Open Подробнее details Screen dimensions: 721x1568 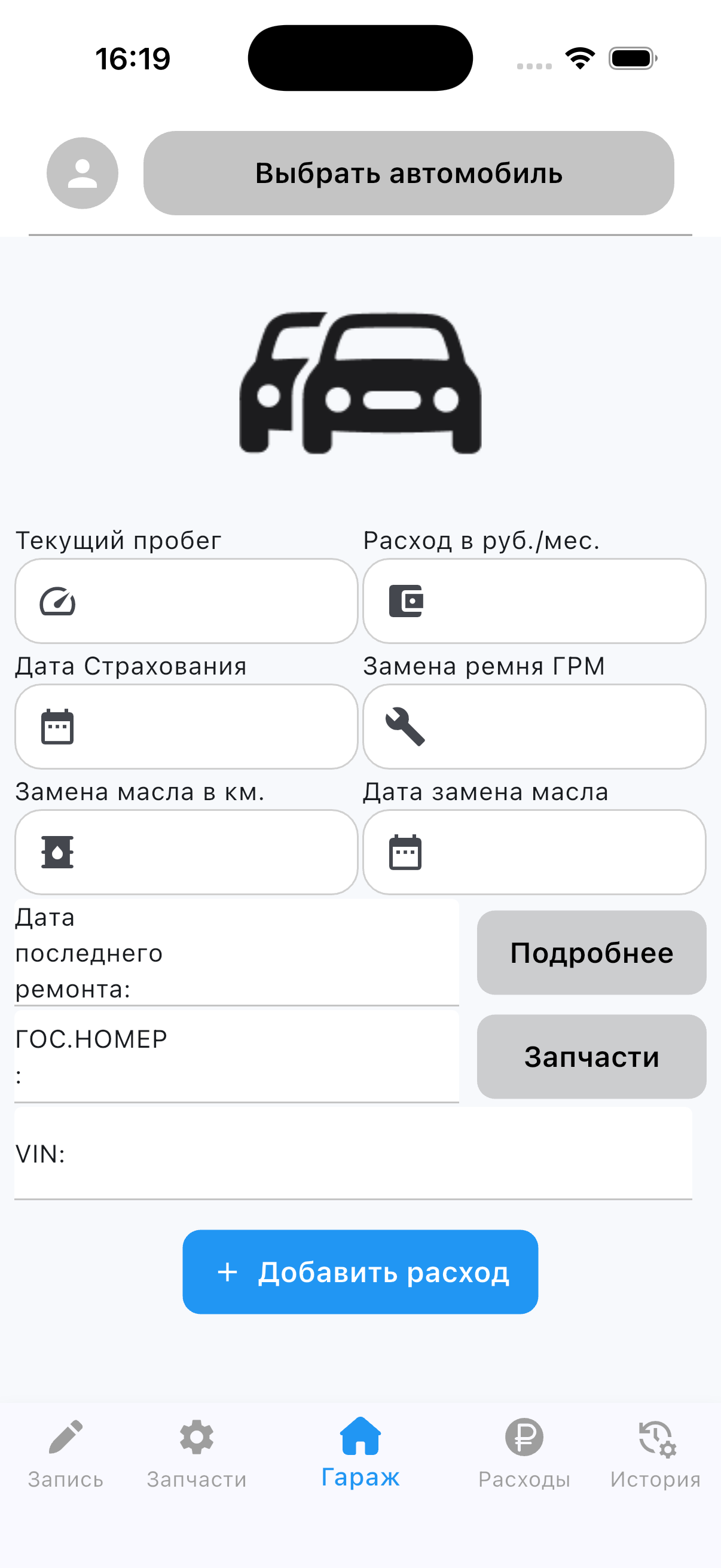tap(591, 953)
